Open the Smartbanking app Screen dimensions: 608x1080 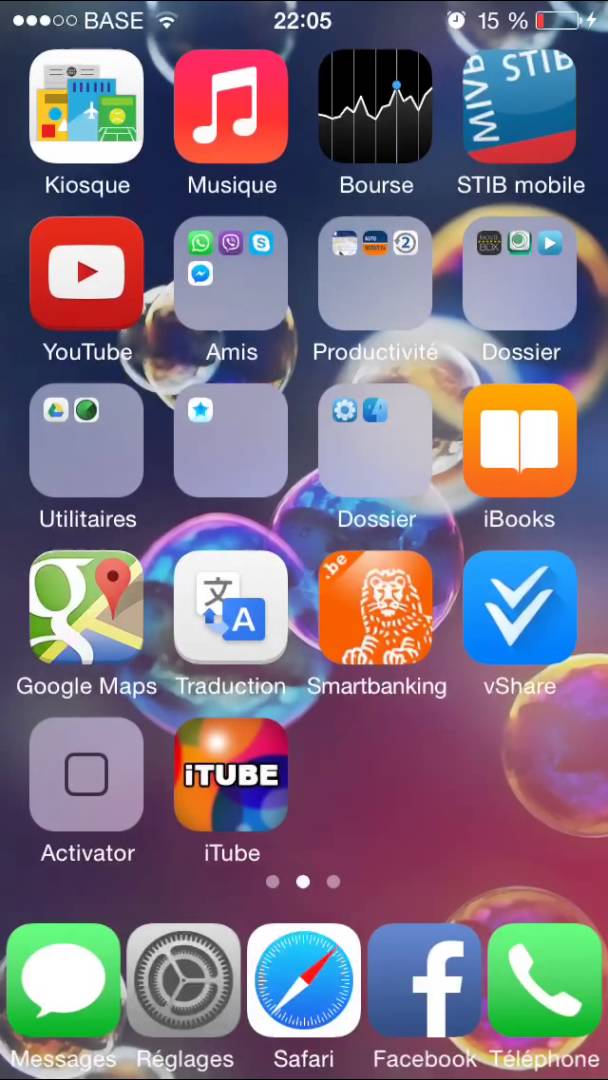pyautogui.click(x=375, y=607)
